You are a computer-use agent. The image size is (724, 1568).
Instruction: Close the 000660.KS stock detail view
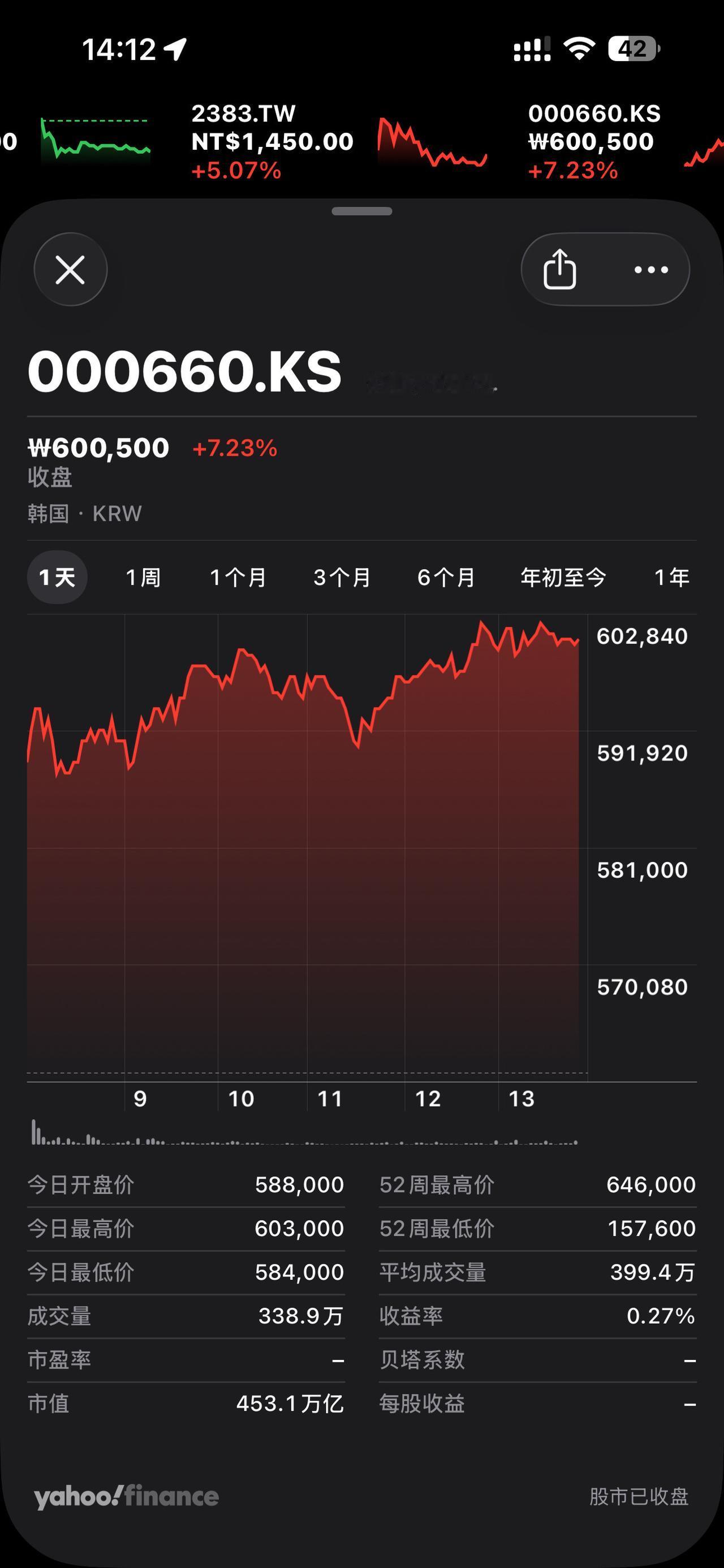(x=70, y=270)
